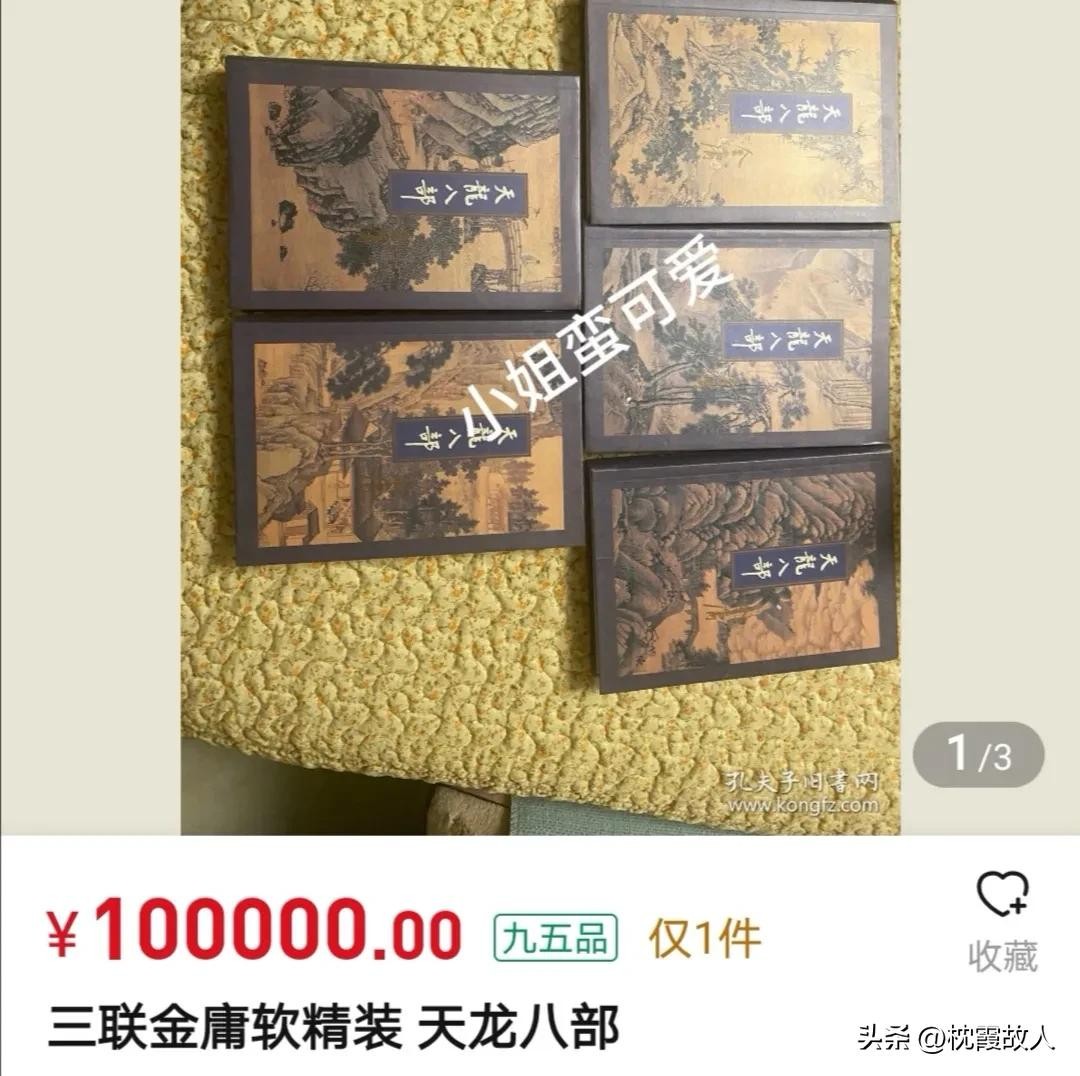
Task: Tap the 收藏 heart to favorite this listing
Action: pos(1002,895)
